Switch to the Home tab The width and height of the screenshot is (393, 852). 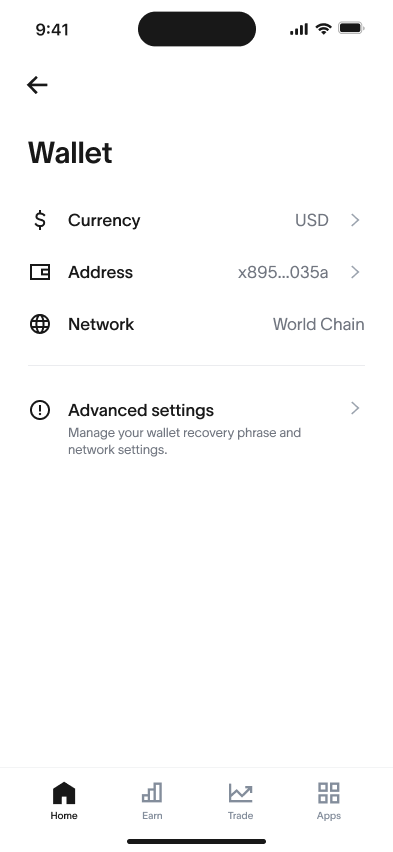[x=64, y=801]
